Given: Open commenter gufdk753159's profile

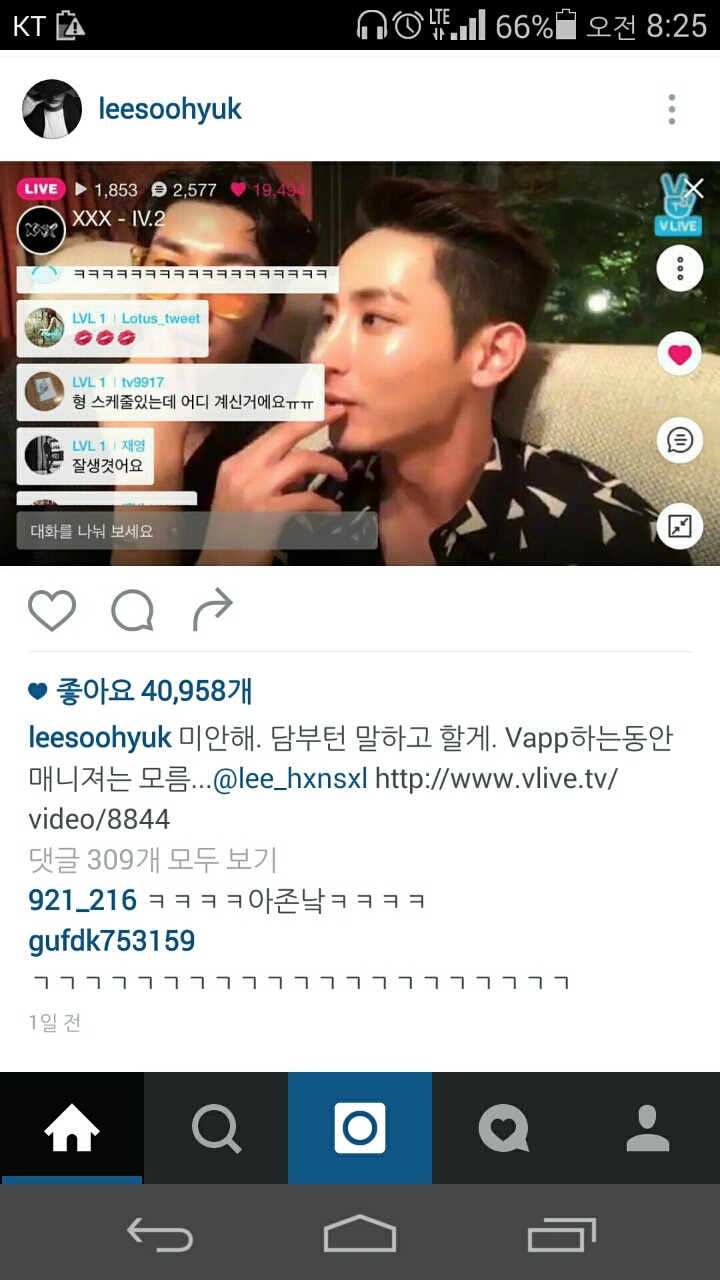Looking at the screenshot, I should pyautogui.click(x=111, y=941).
